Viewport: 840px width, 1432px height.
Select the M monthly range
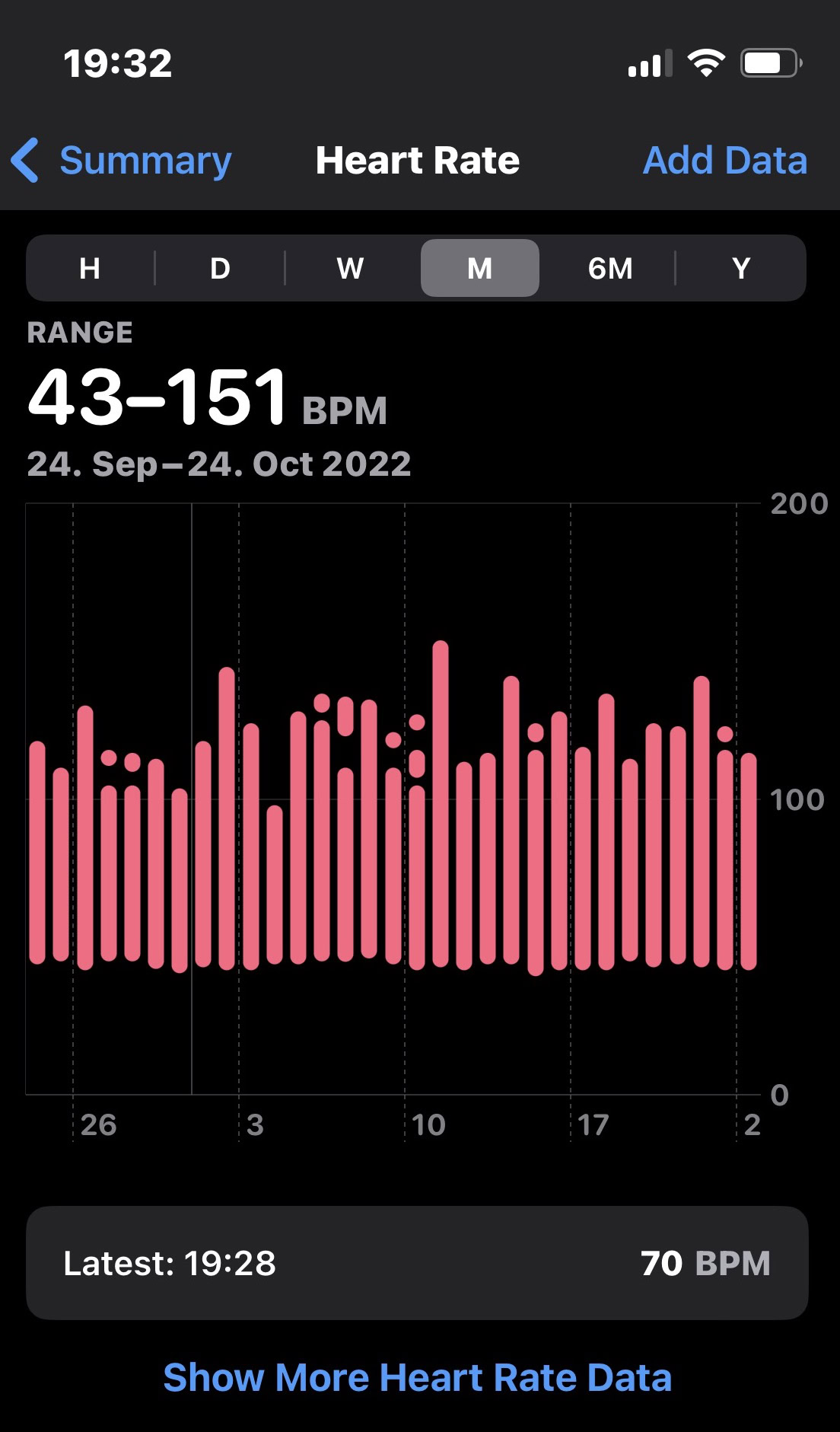[x=480, y=268]
